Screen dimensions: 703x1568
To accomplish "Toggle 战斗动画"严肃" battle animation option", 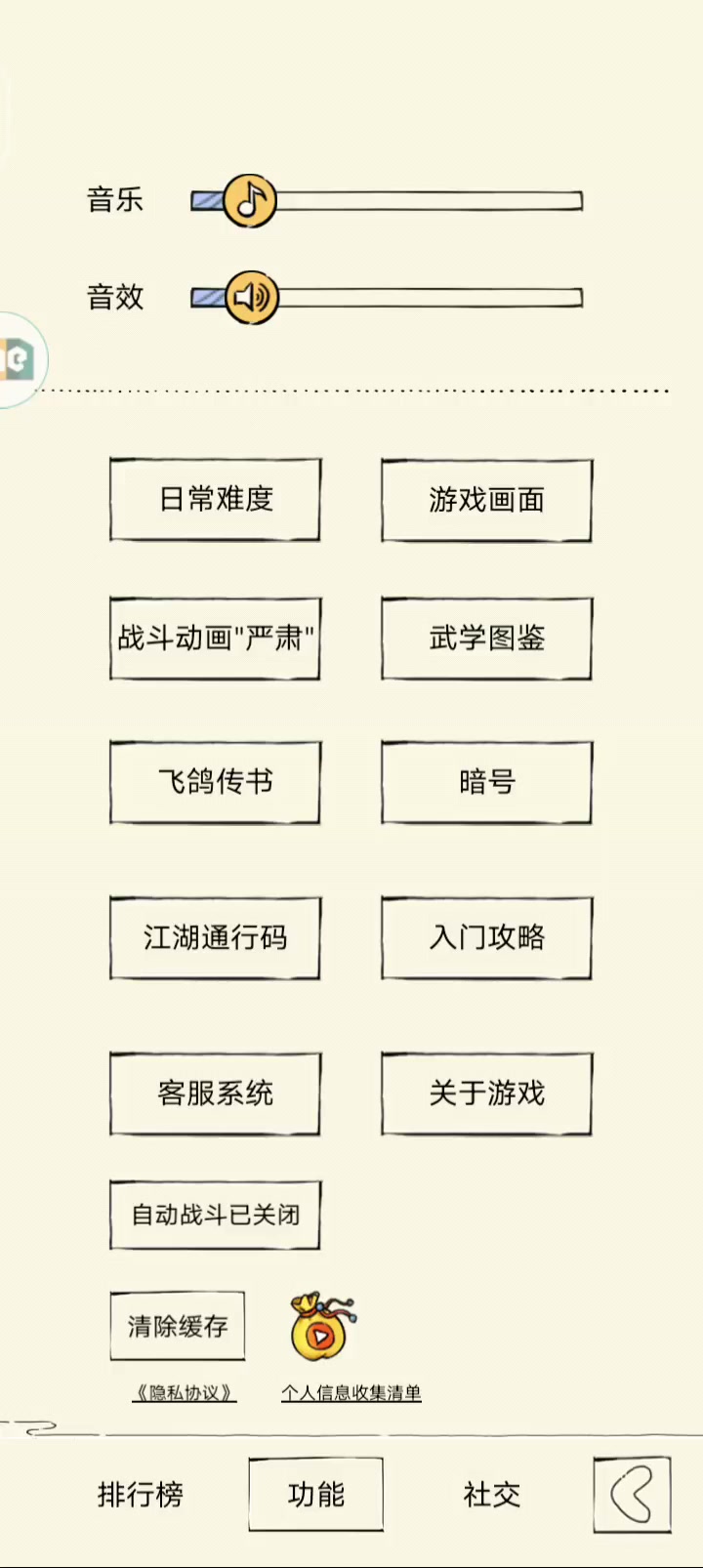I will [x=215, y=639].
